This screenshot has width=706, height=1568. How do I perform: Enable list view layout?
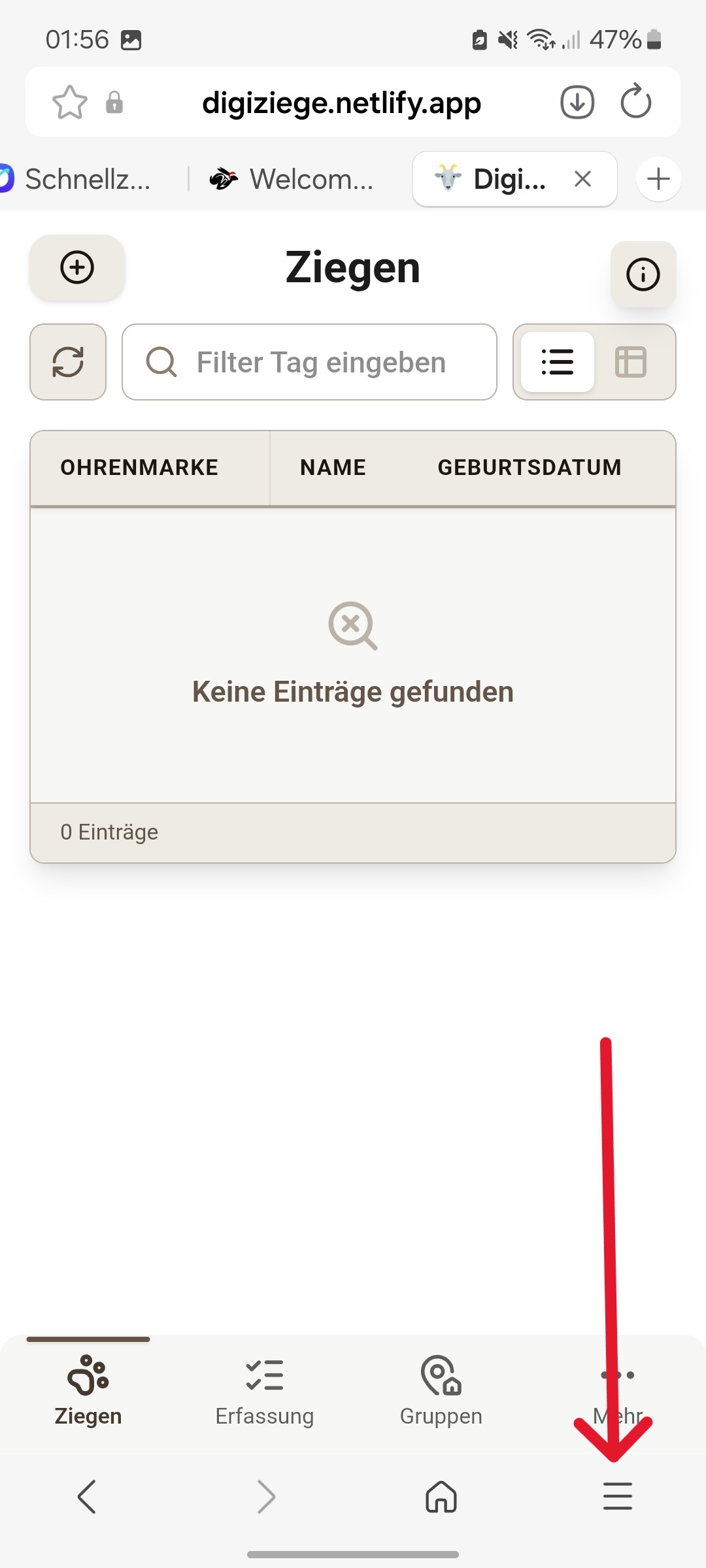tap(557, 362)
